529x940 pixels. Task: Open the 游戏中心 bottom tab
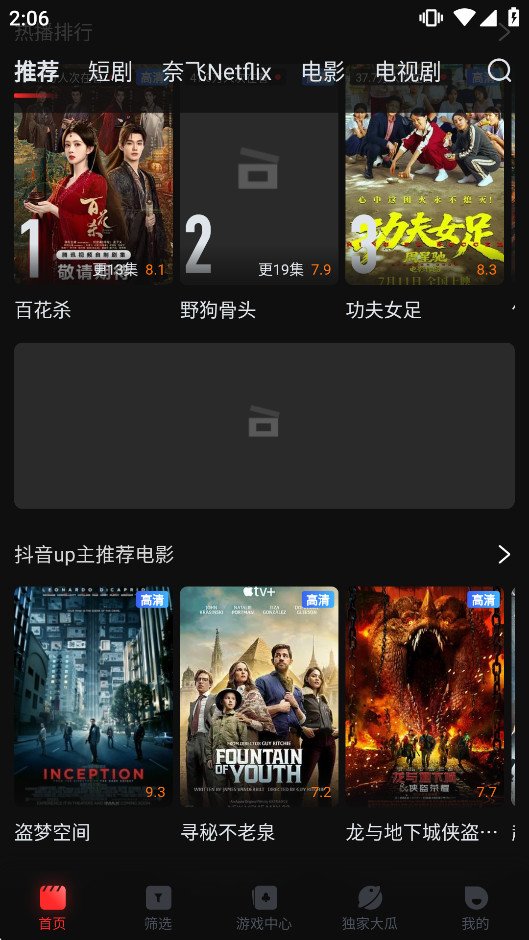pos(264,908)
